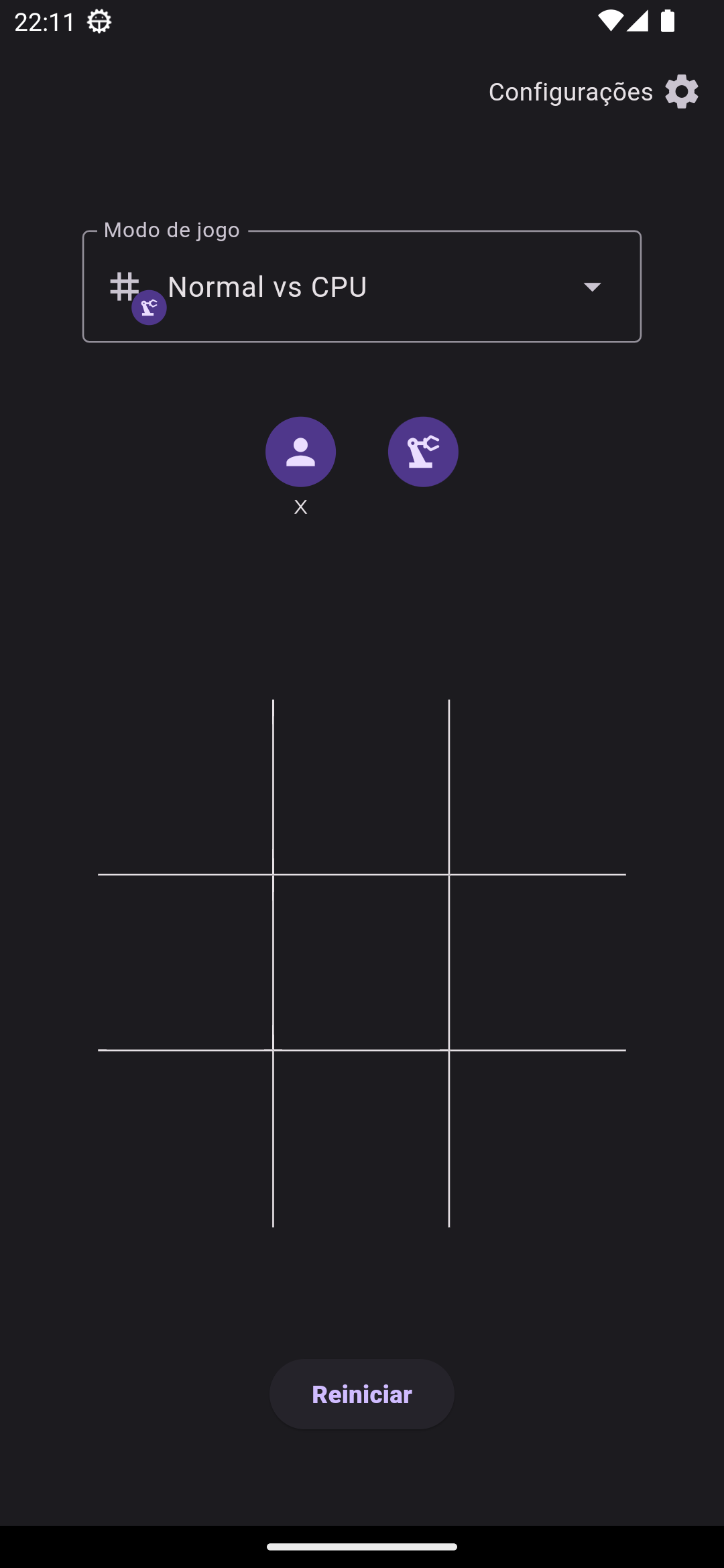Tap the human player X avatar

coord(300,452)
